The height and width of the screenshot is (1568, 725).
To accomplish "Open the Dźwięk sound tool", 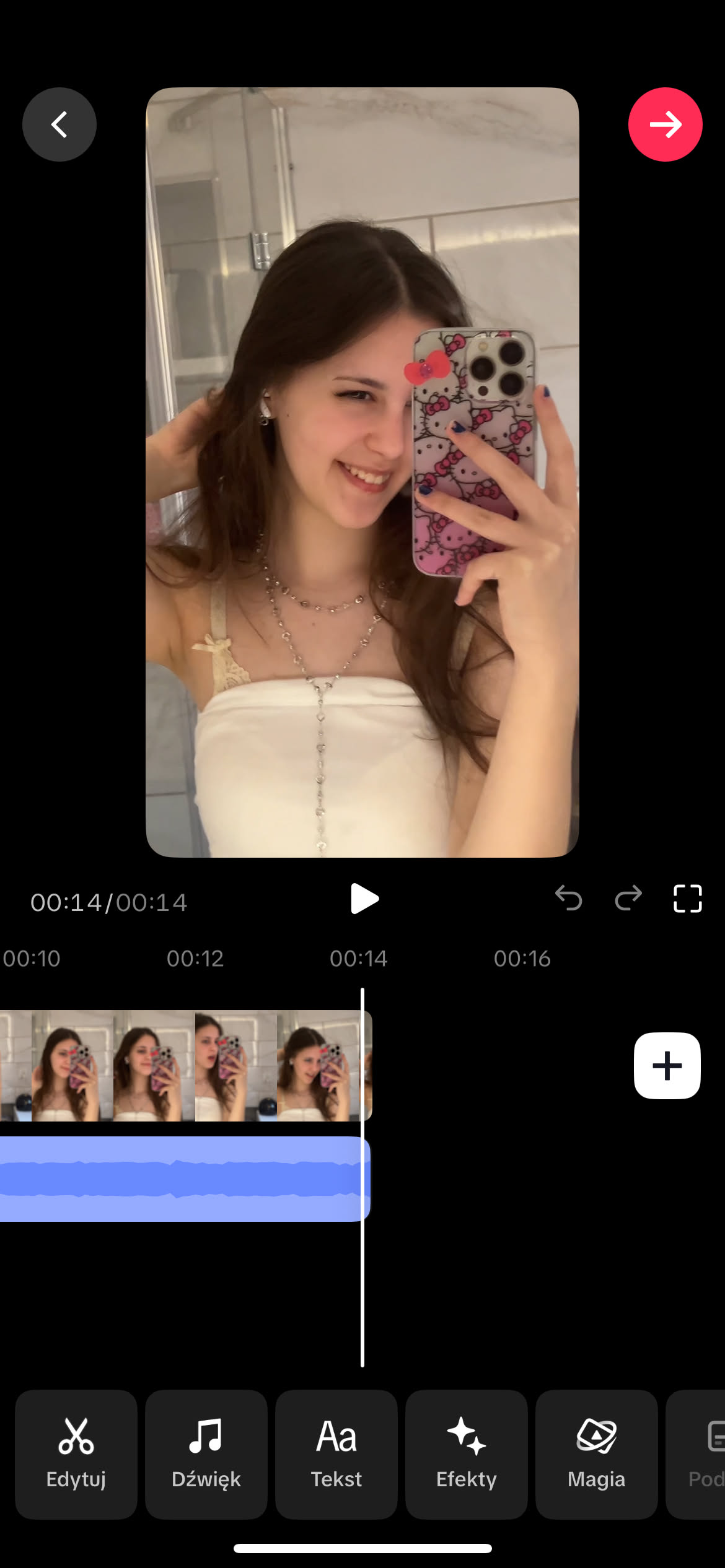I will tap(206, 1454).
